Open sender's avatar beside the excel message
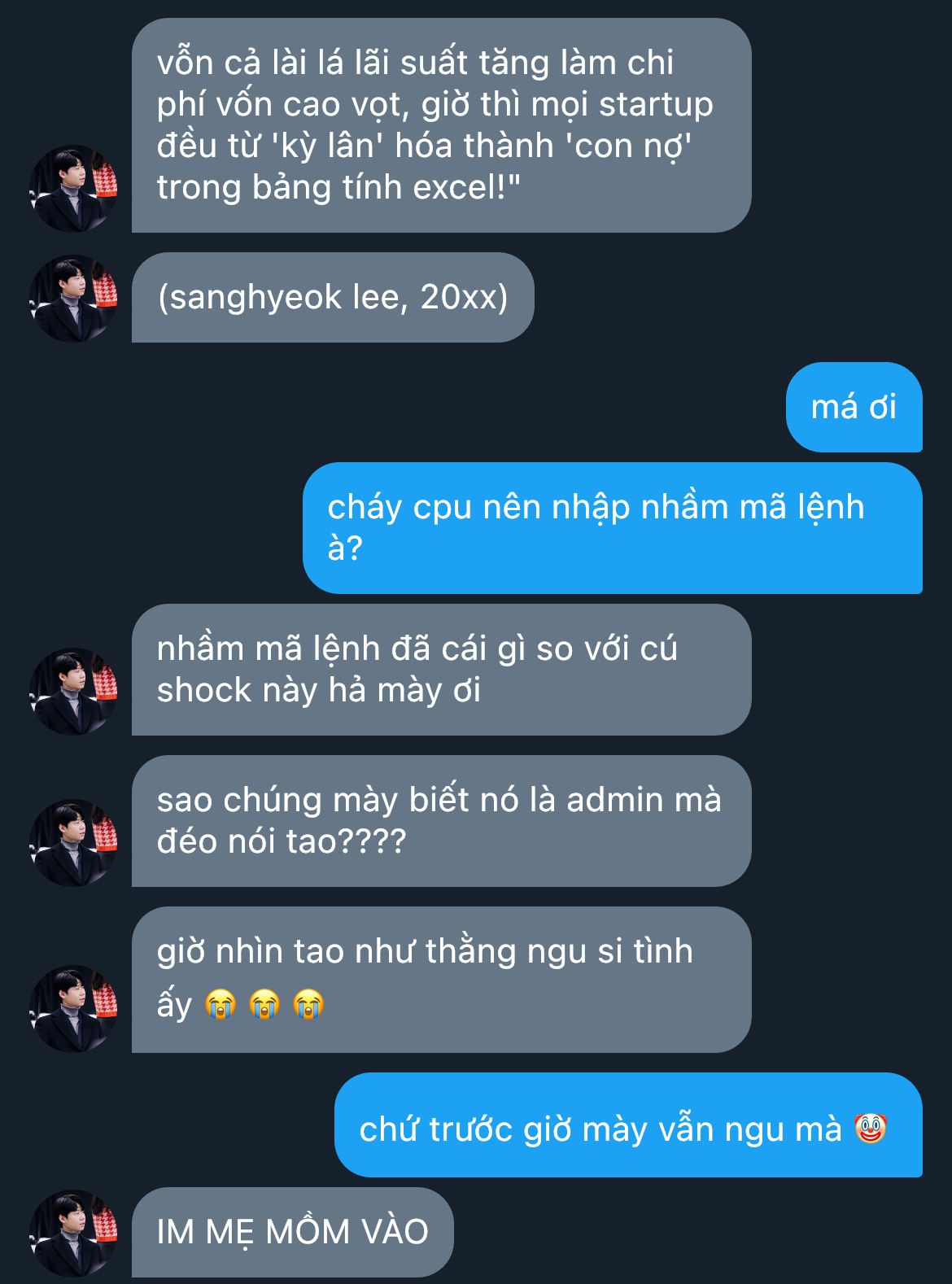 [73, 189]
